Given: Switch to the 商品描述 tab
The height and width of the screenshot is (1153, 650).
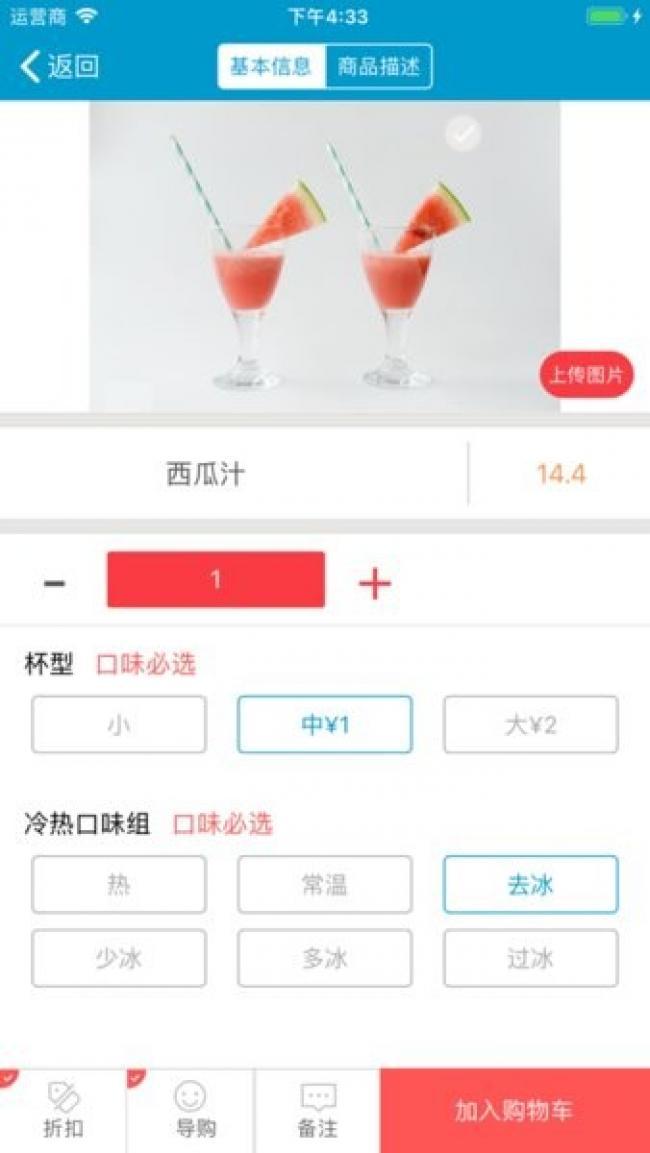Looking at the screenshot, I should [x=379, y=67].
